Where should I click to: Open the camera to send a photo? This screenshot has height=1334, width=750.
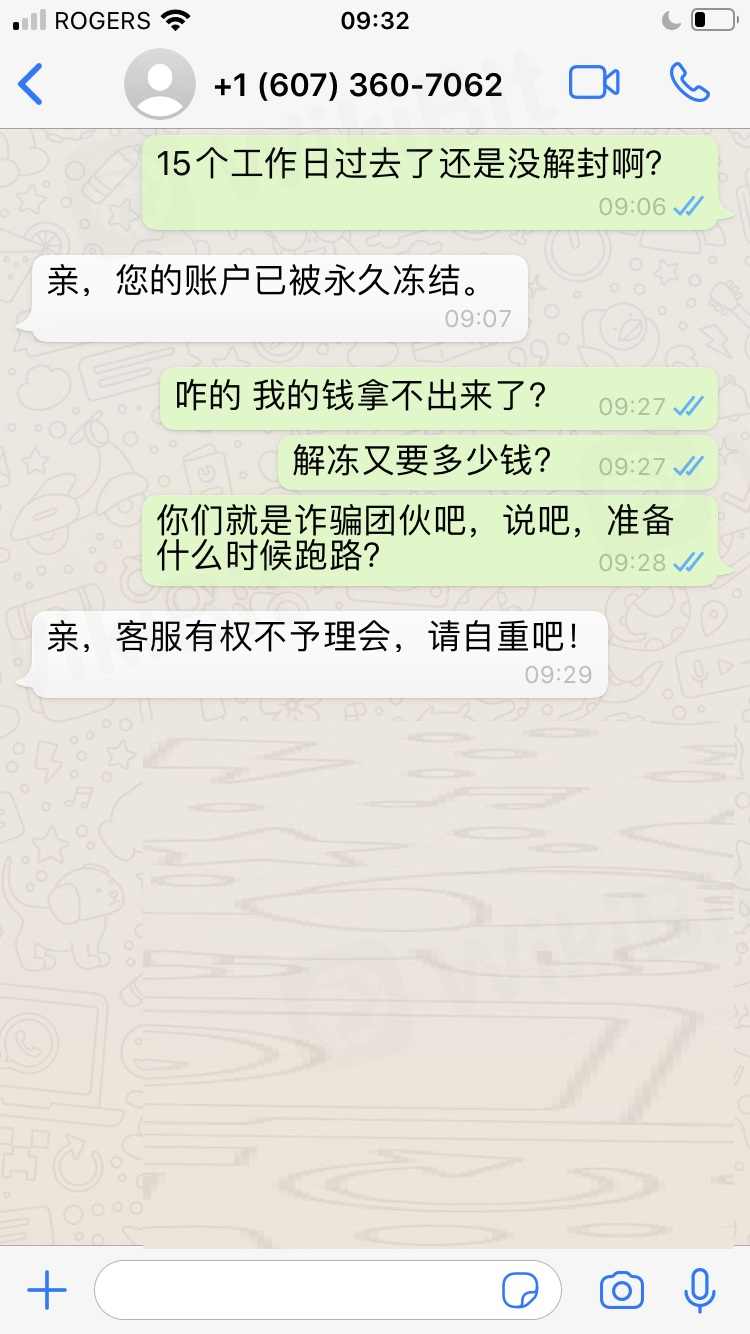(x=621, y=1291)
